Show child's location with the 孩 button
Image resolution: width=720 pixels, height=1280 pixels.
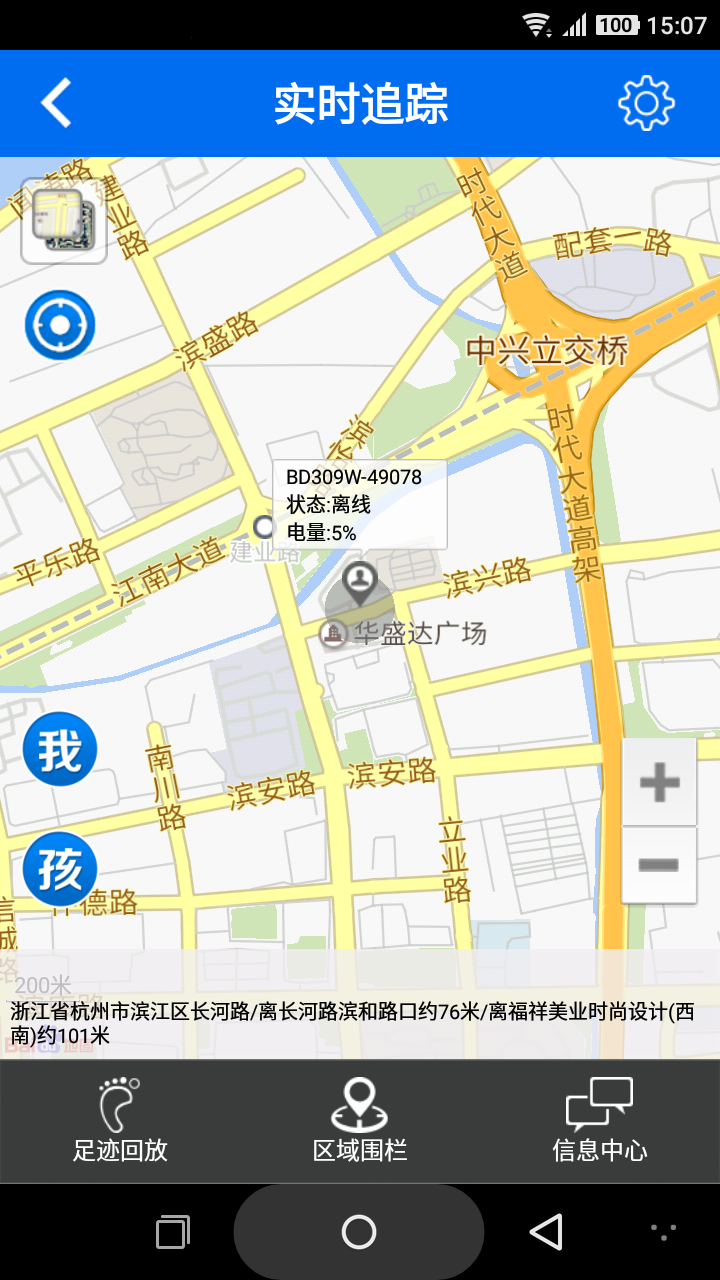coord(60,869)
